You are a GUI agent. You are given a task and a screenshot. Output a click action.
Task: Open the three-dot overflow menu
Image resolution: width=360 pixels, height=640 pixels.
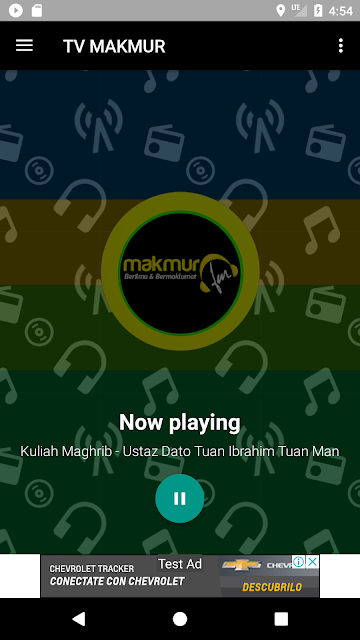pyautogui.click(x=340, y=46)
